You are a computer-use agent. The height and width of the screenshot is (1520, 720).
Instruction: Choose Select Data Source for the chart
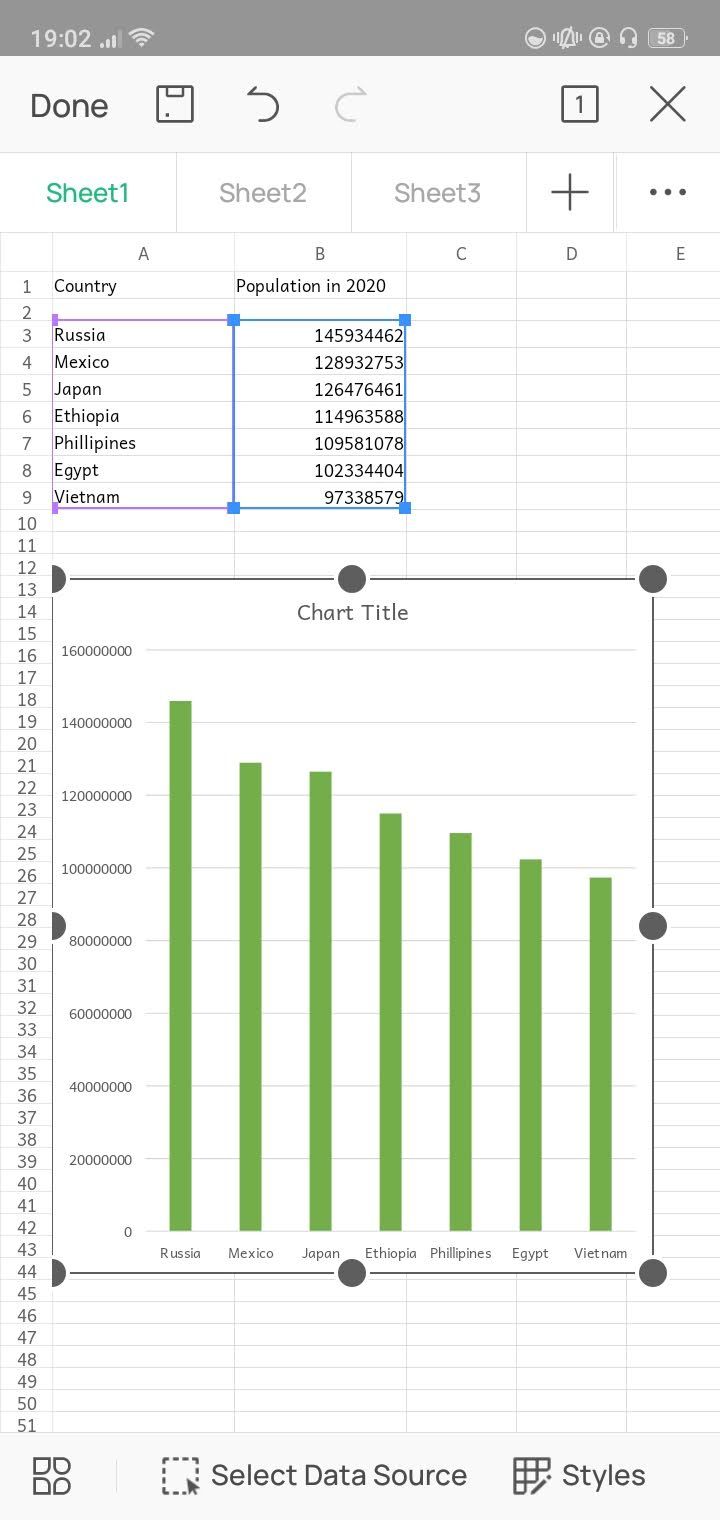coord(315,1475)
